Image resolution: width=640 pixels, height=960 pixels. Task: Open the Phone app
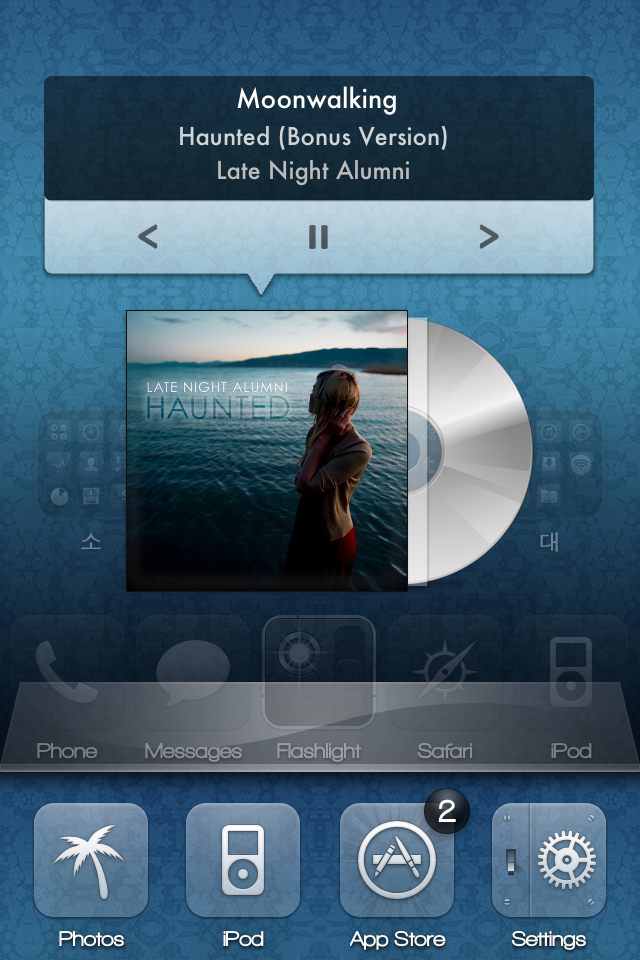[67, 672]
